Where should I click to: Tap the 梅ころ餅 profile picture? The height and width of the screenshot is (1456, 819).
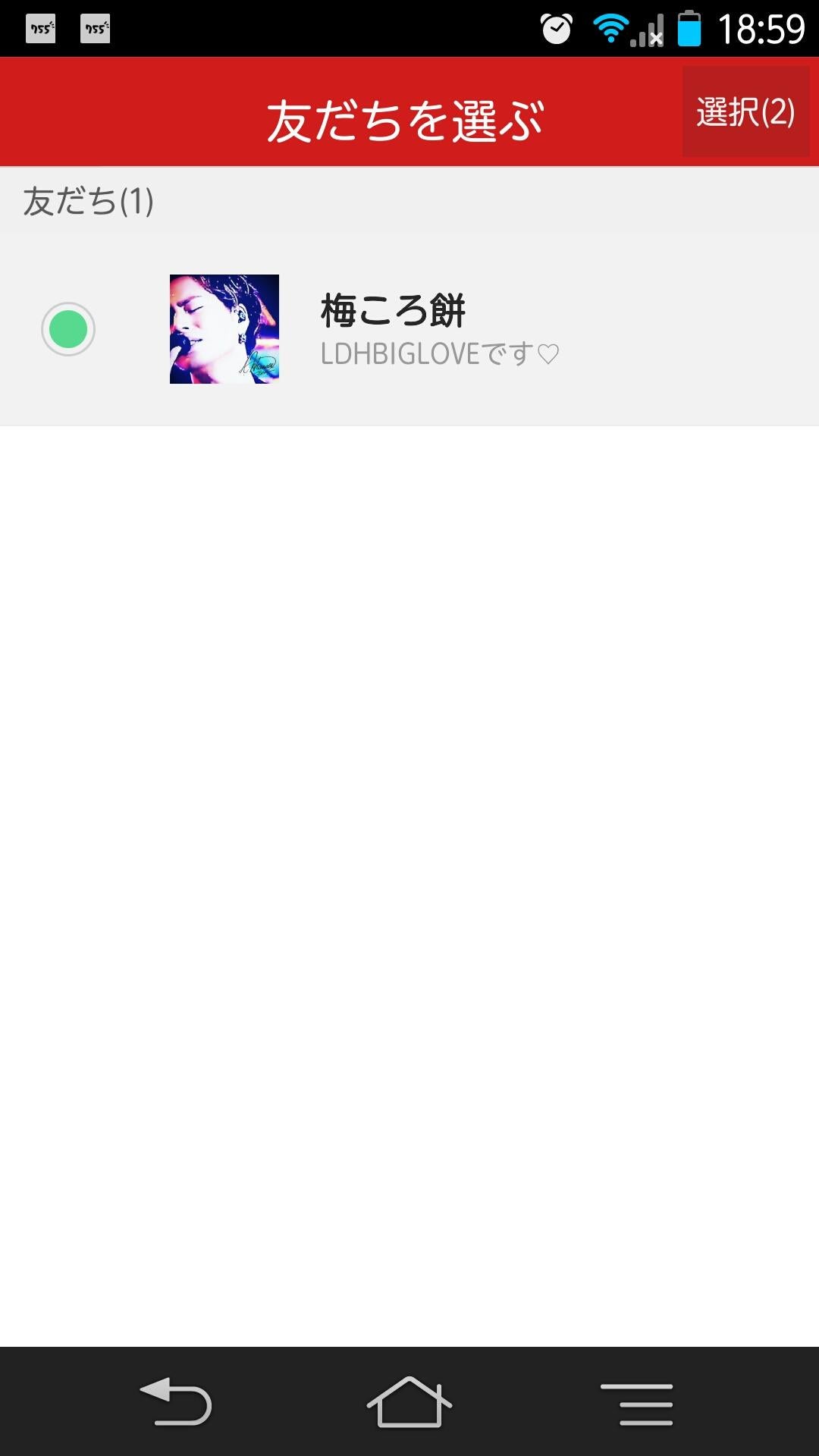224,328
